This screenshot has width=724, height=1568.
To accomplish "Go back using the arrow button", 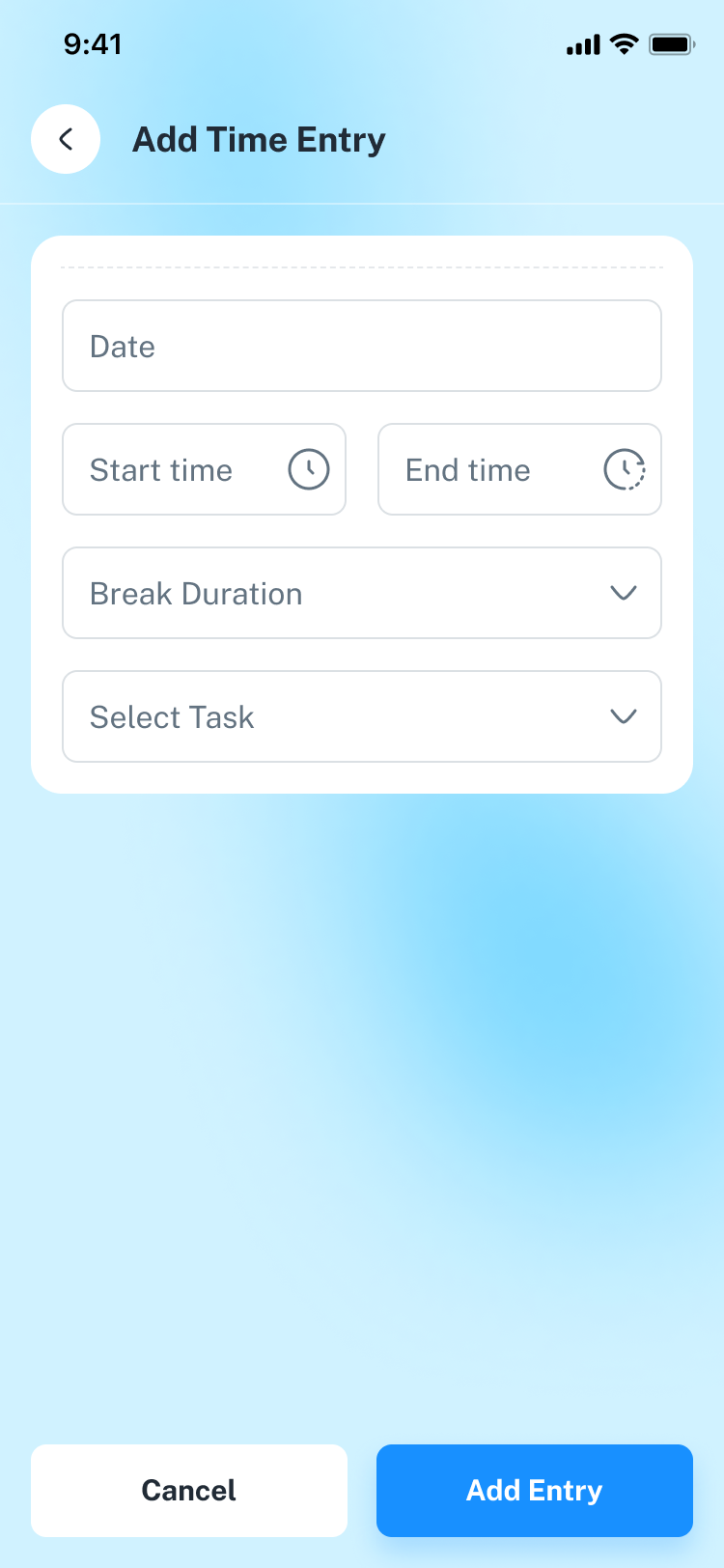I will pyautogui.click(x=66, y=139).
